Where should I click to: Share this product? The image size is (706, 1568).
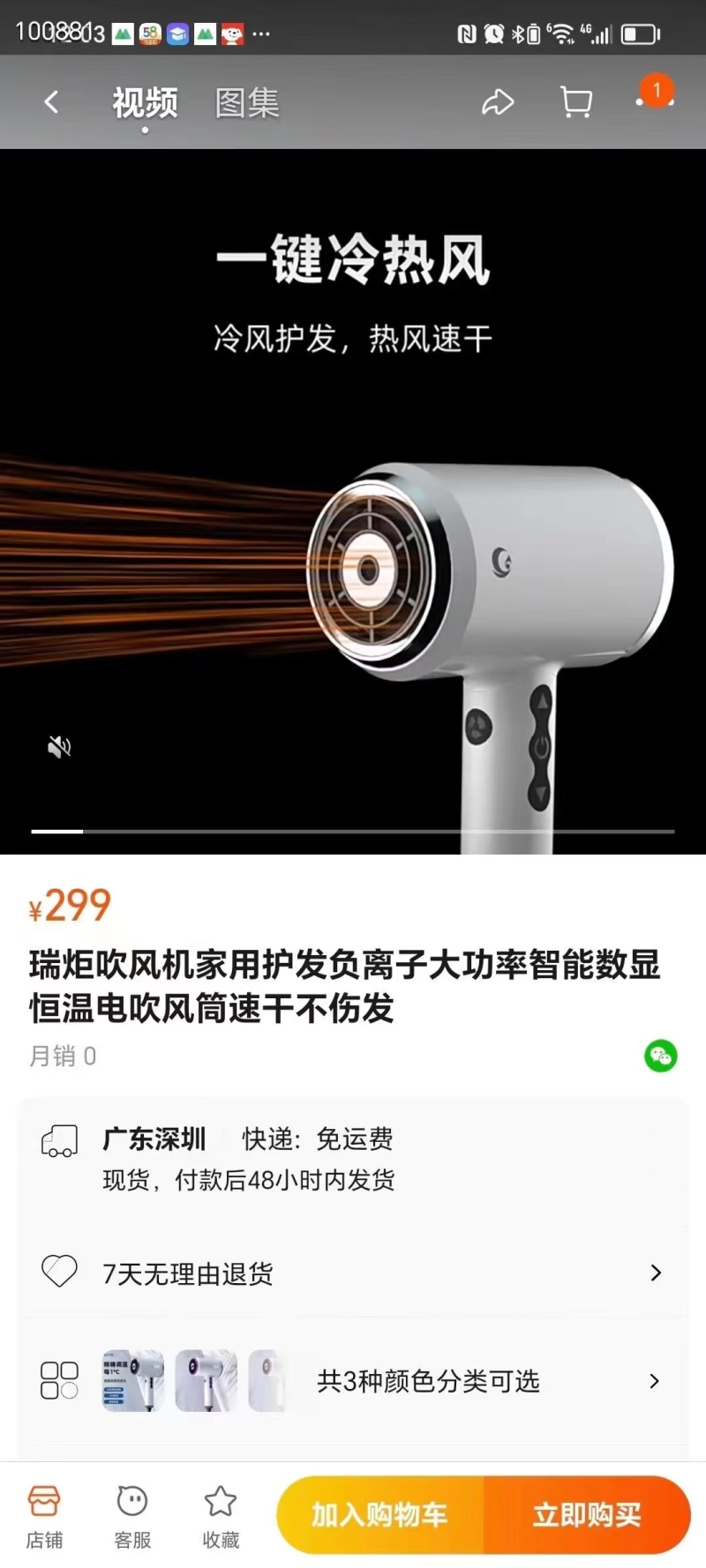click(x=498, y=102)
